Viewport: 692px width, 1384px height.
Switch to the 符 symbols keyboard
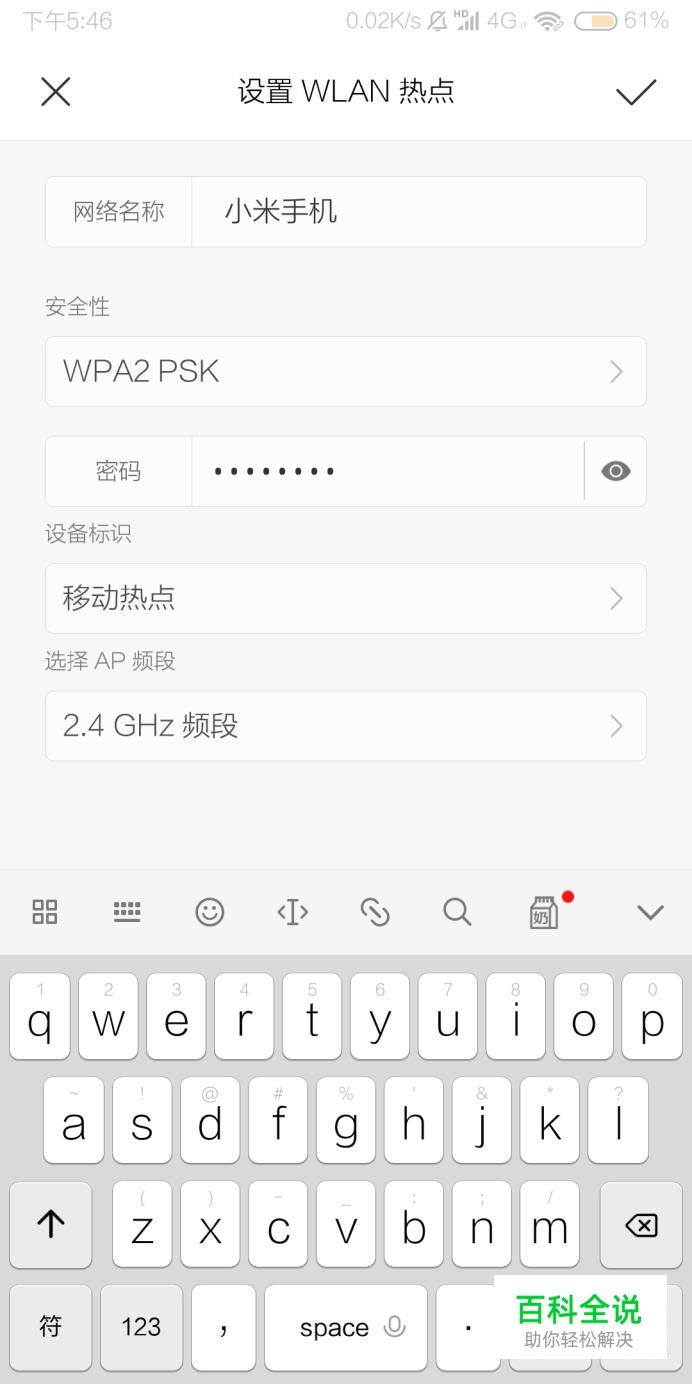coord(51,1328)
